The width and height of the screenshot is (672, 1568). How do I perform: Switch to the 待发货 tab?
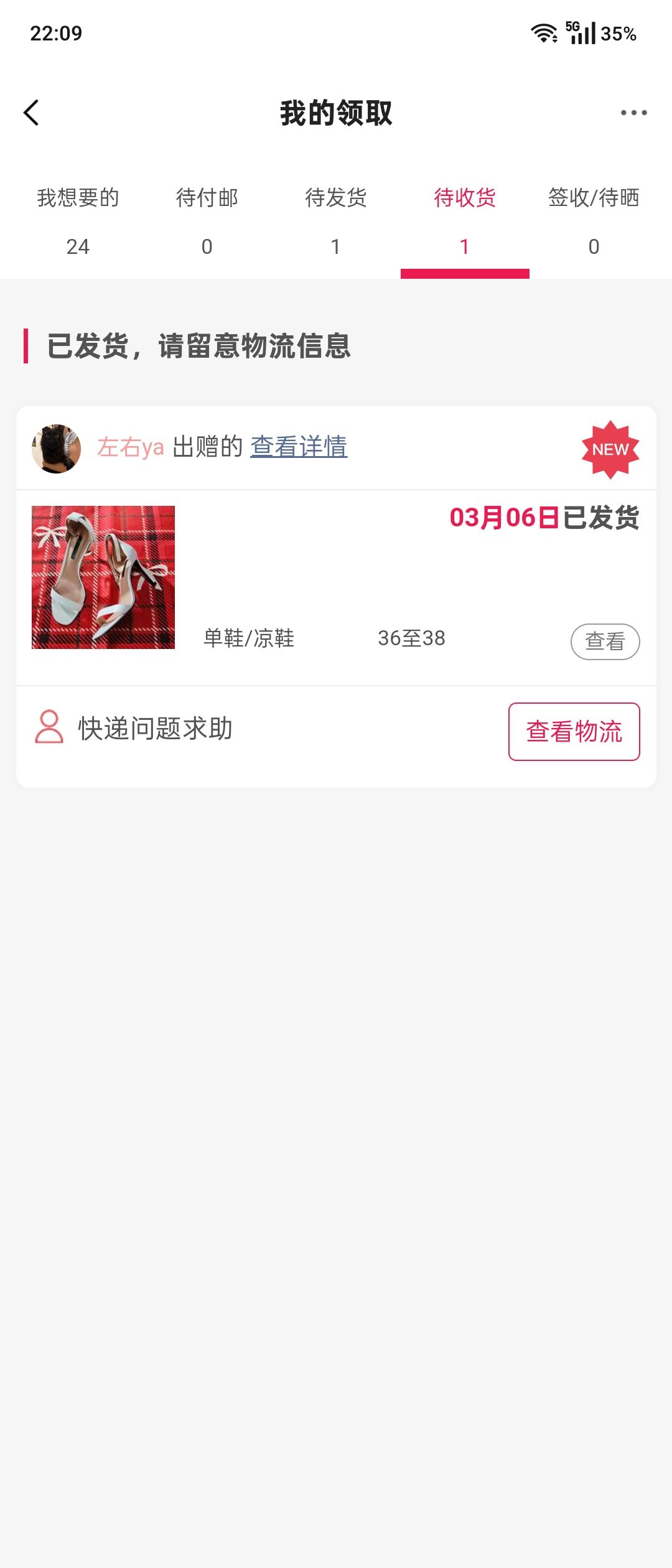(x=336, y=221)
